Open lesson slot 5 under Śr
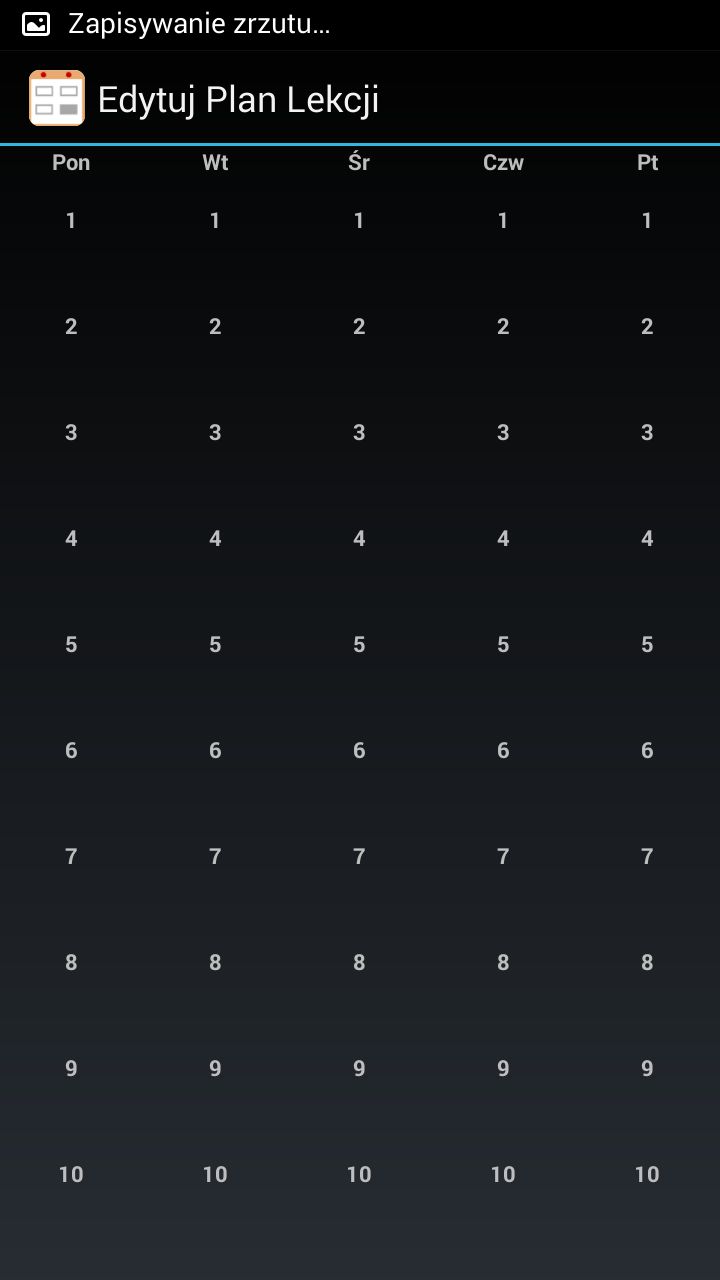 tap(359, 645)
